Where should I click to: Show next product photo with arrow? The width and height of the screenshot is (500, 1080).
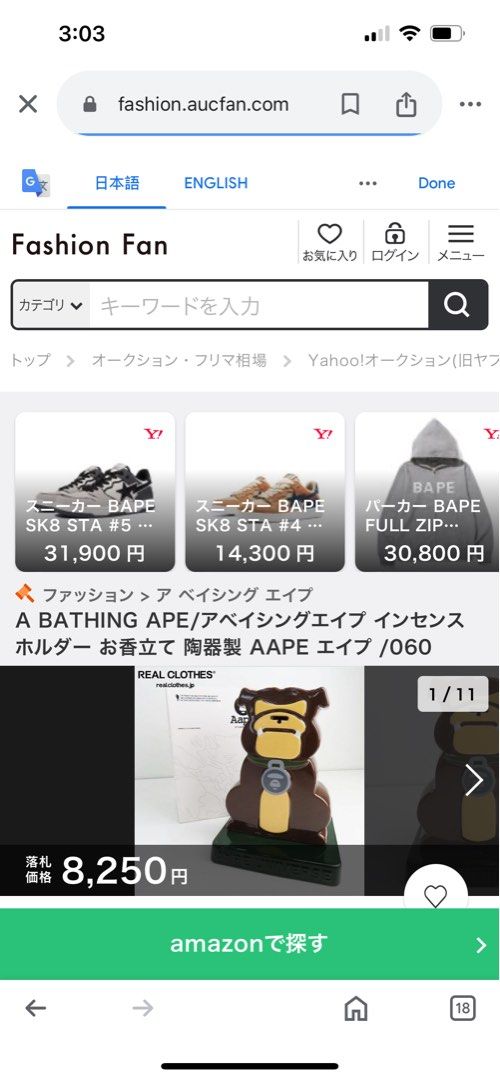474,781
